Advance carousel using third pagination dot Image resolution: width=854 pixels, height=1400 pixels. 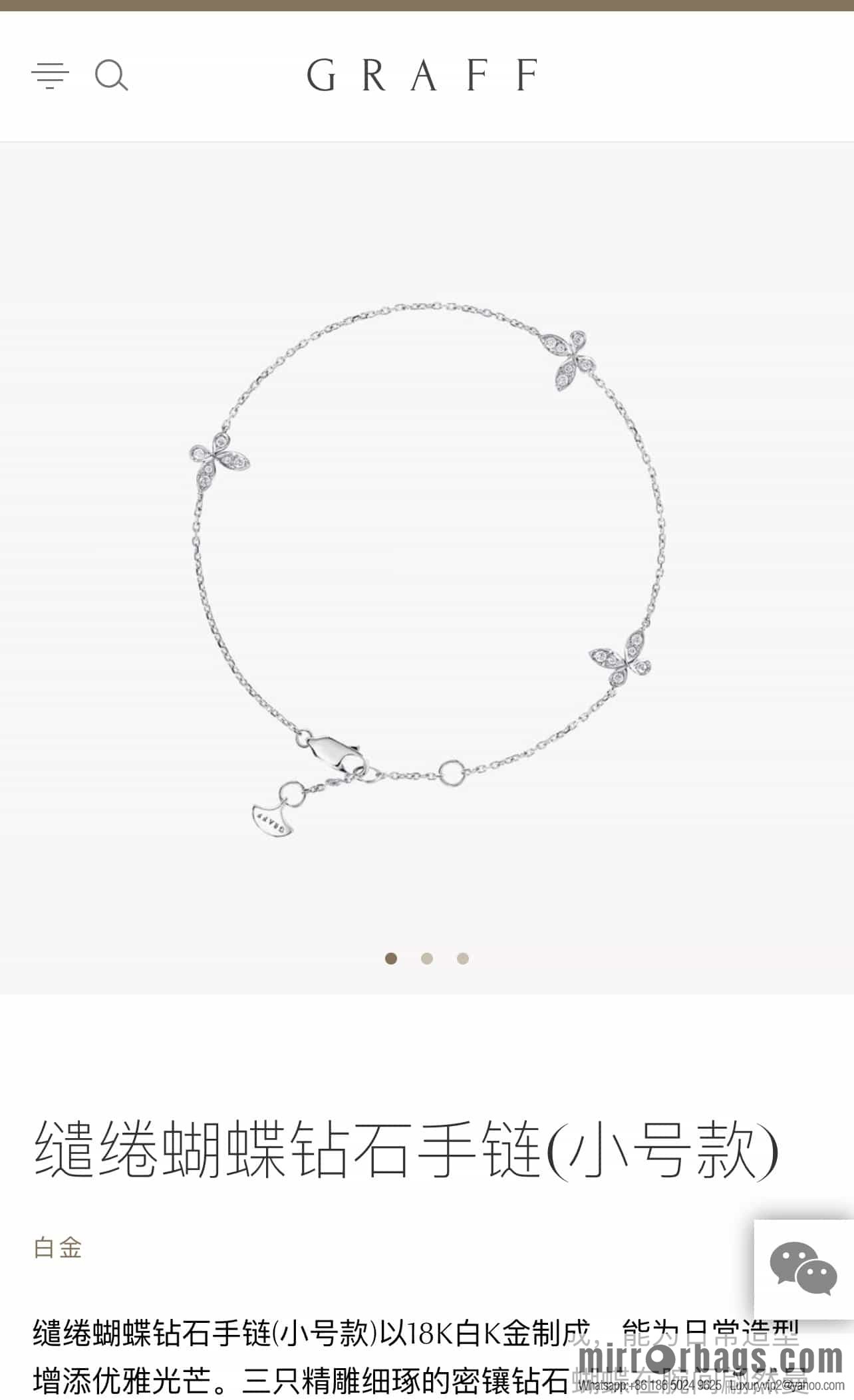pos(463,958)
